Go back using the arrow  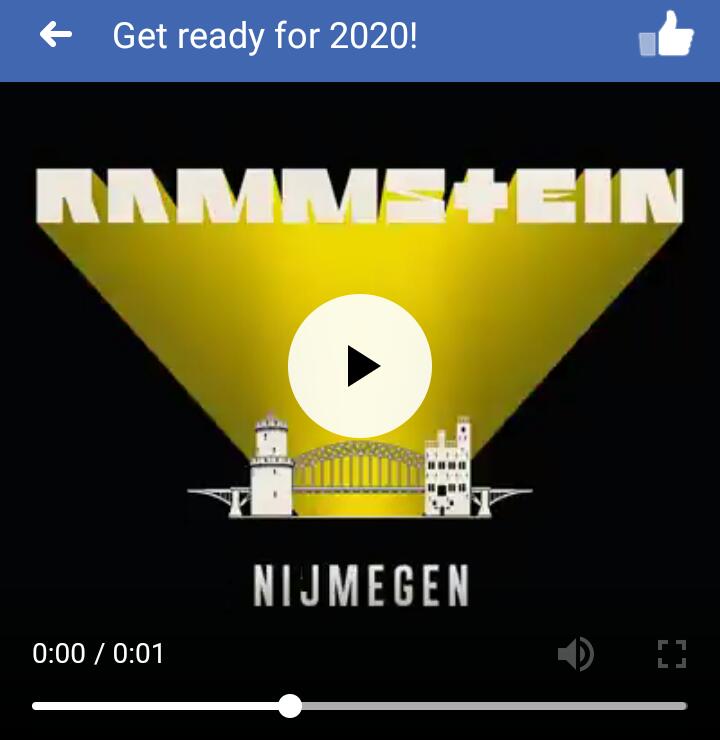[x=56, y=34]
